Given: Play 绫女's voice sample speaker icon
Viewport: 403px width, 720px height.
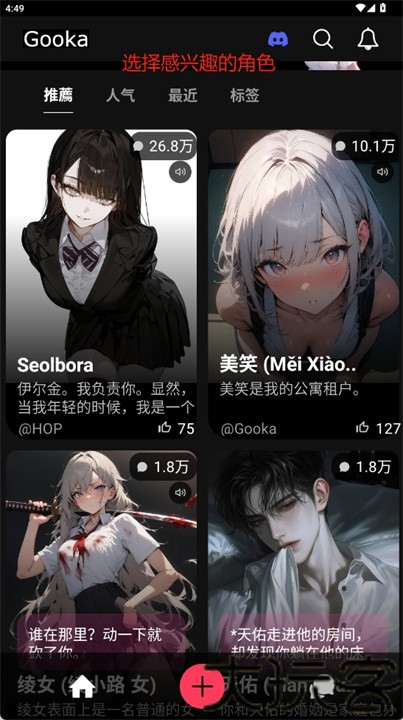Looking at the screenshot, I should (180, 493).
